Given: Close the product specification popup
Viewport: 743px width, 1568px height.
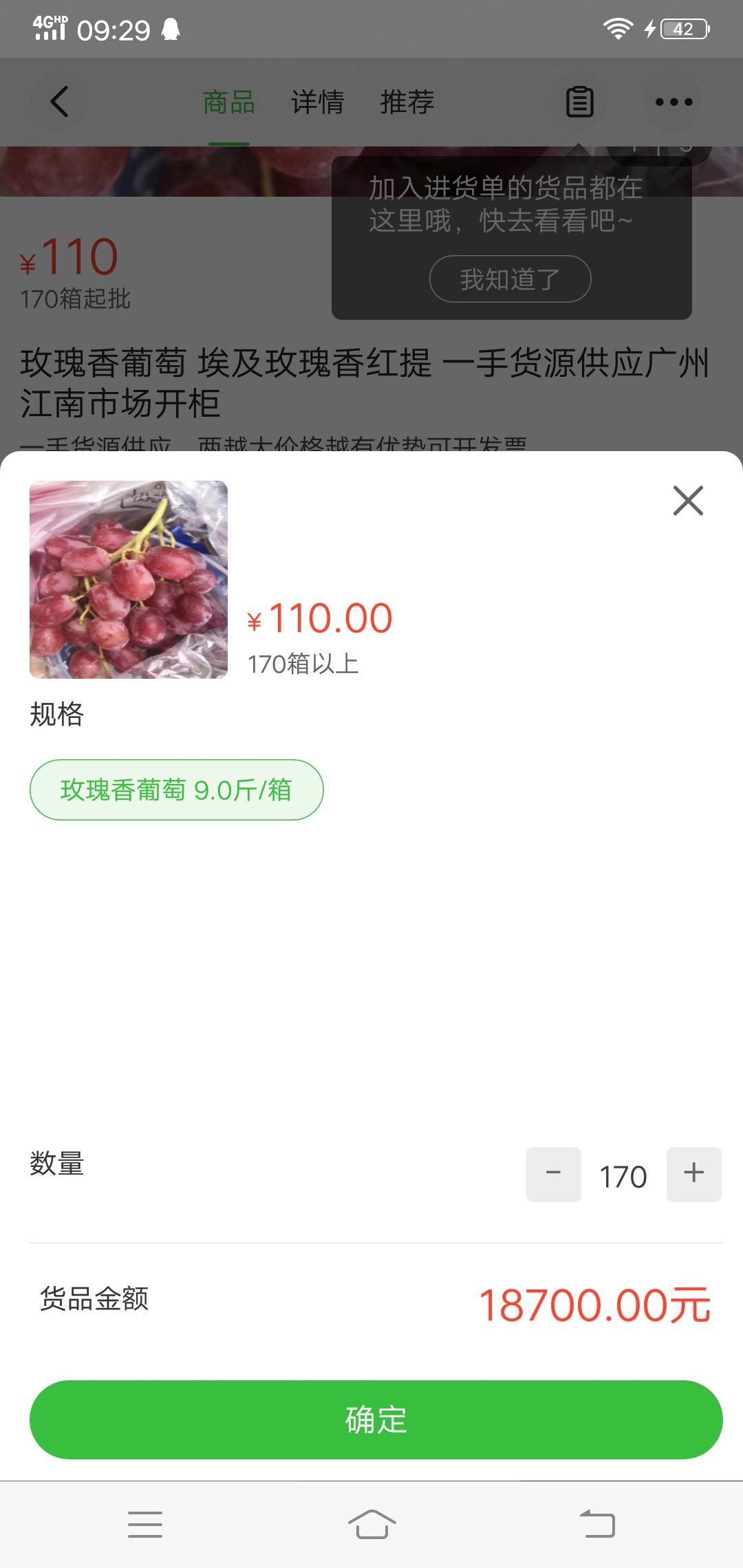Looking at the screenshot, I should (x=688, y=501).
